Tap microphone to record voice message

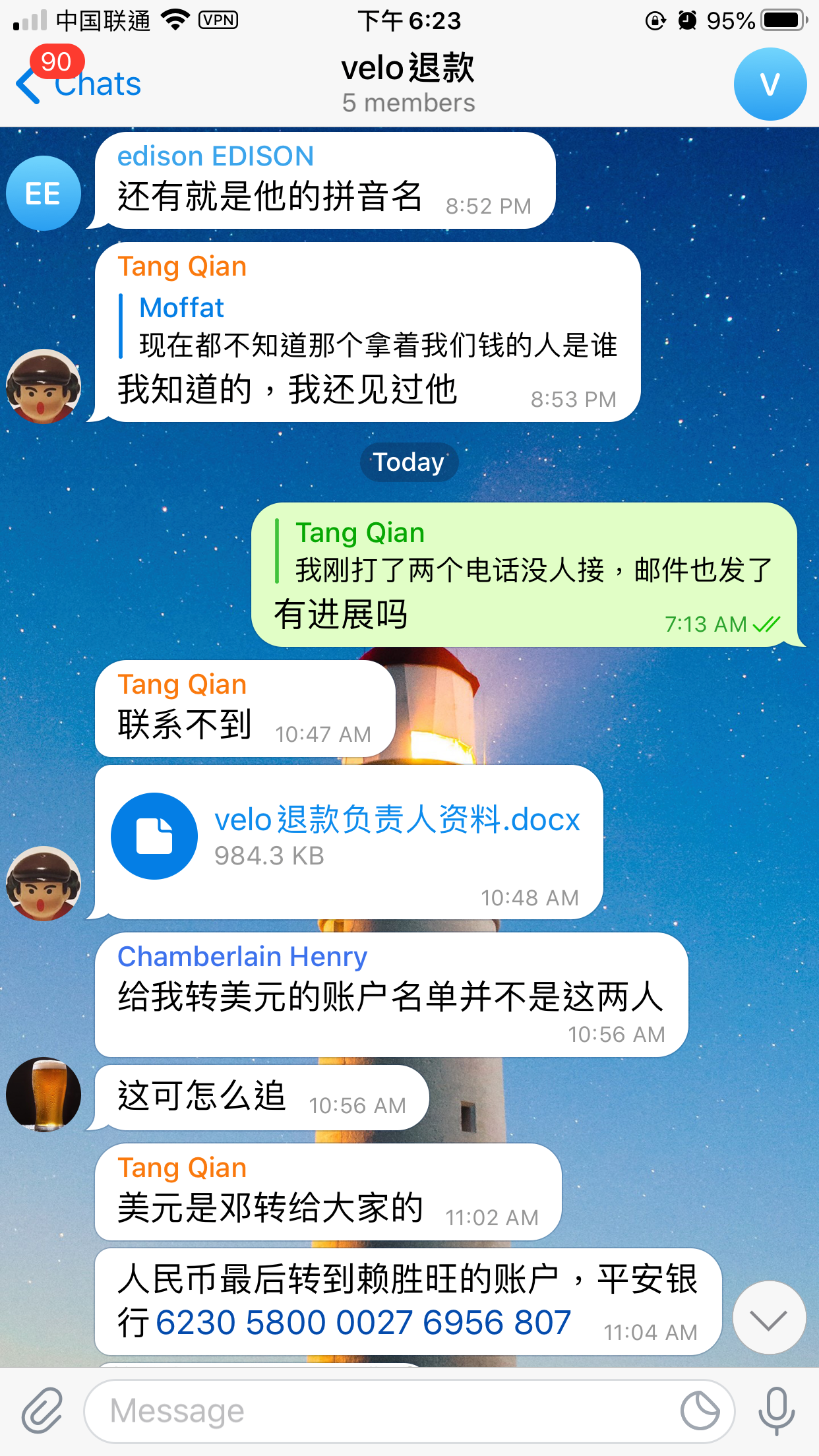776,1411
